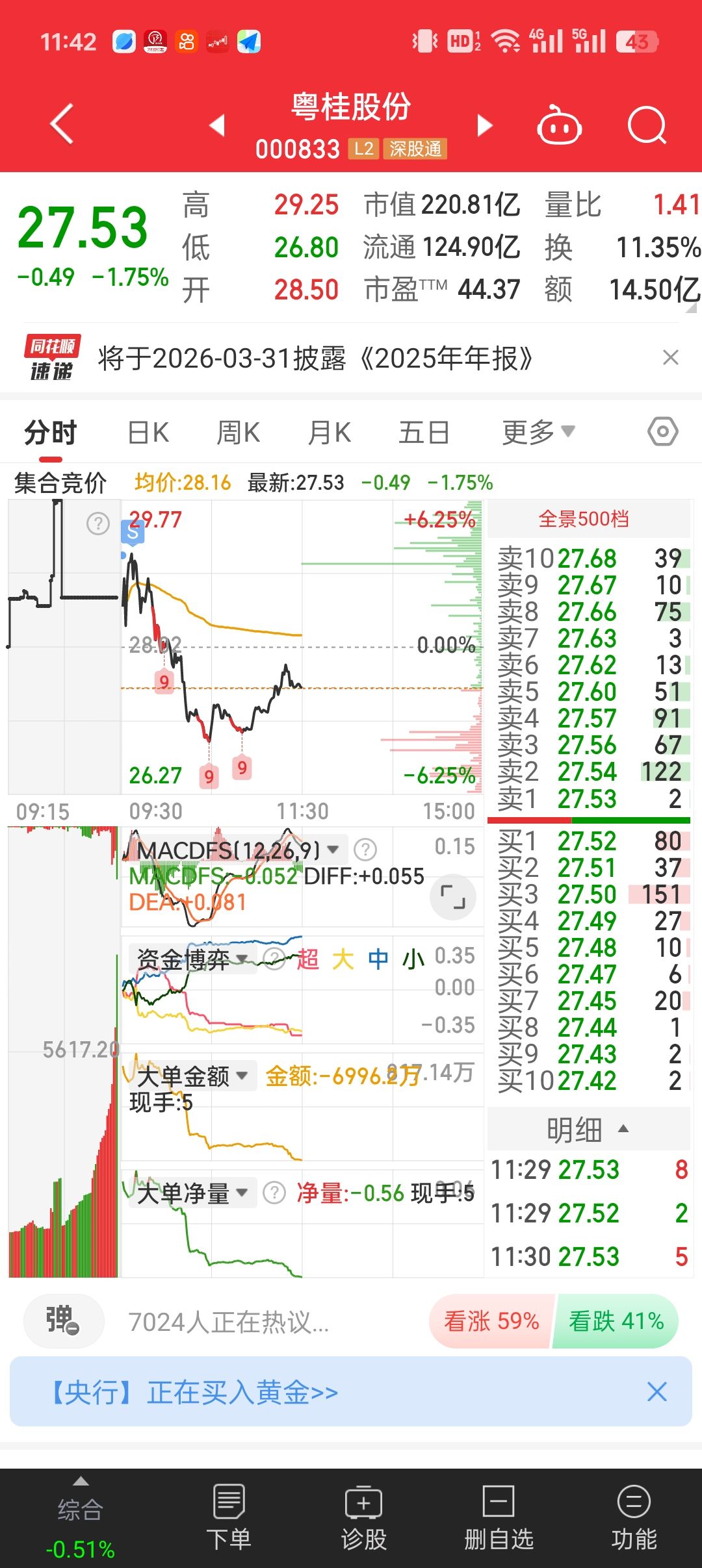Expand the 更多 chart period dropdown
This screenshot has width=702, height=1568.
click(538, 433)
